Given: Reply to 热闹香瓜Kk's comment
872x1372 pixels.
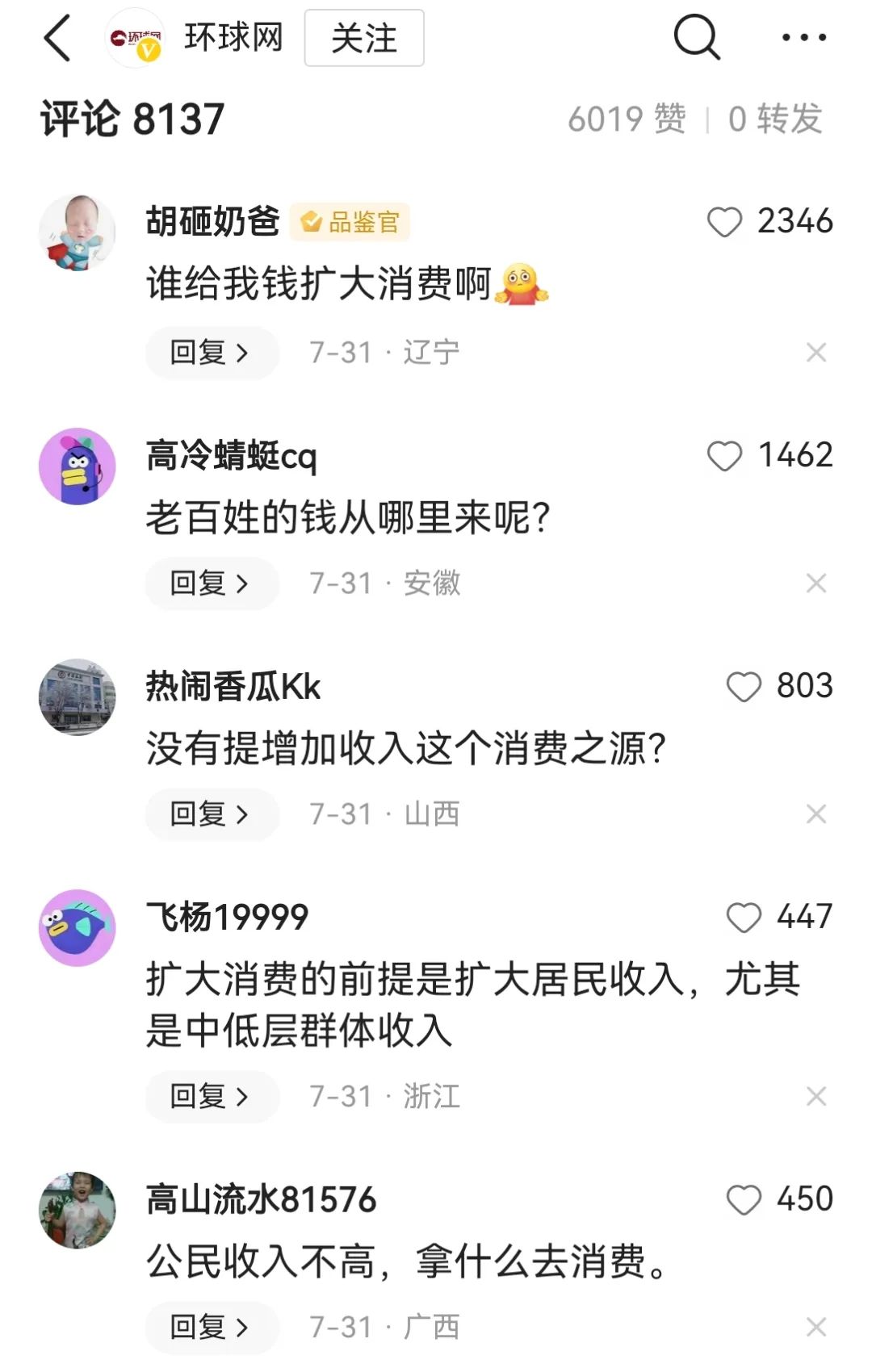Looking at the screenshot, I should (211, 814).
